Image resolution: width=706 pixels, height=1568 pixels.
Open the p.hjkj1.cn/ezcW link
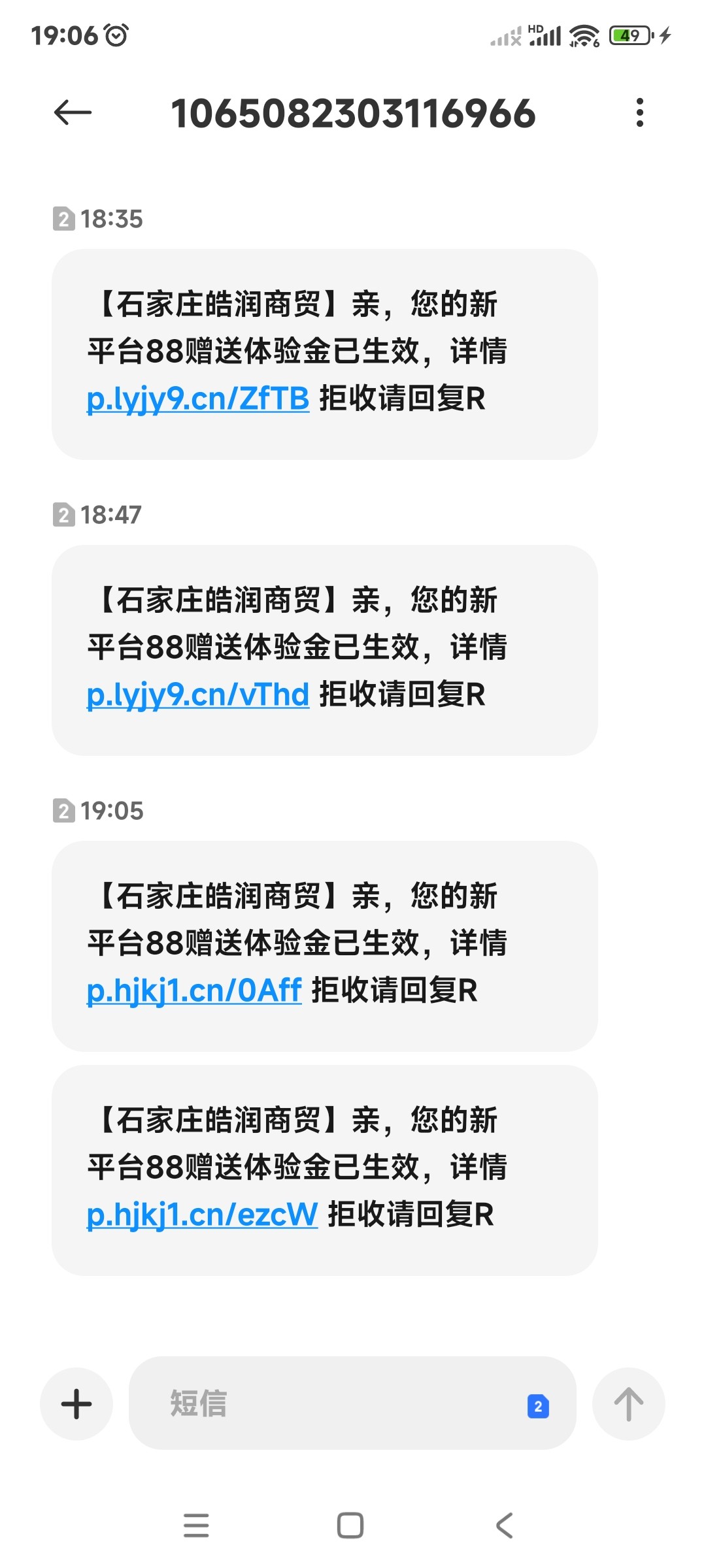click(x=202, y=1215)
